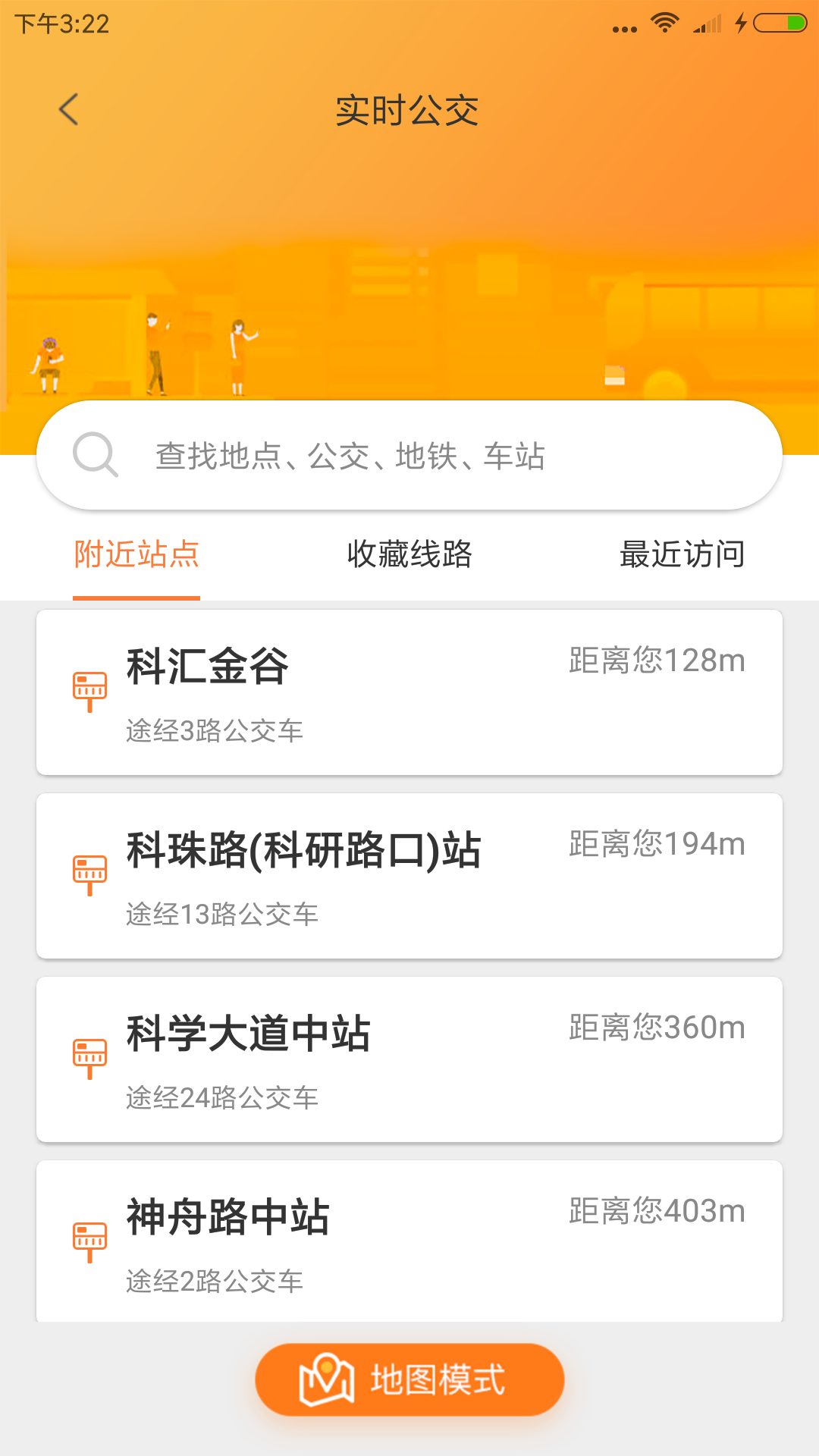The width and height of the screenshot is (819, 1456).
Task: Switch to the 最近访问 tab
Action: point(682,555)
